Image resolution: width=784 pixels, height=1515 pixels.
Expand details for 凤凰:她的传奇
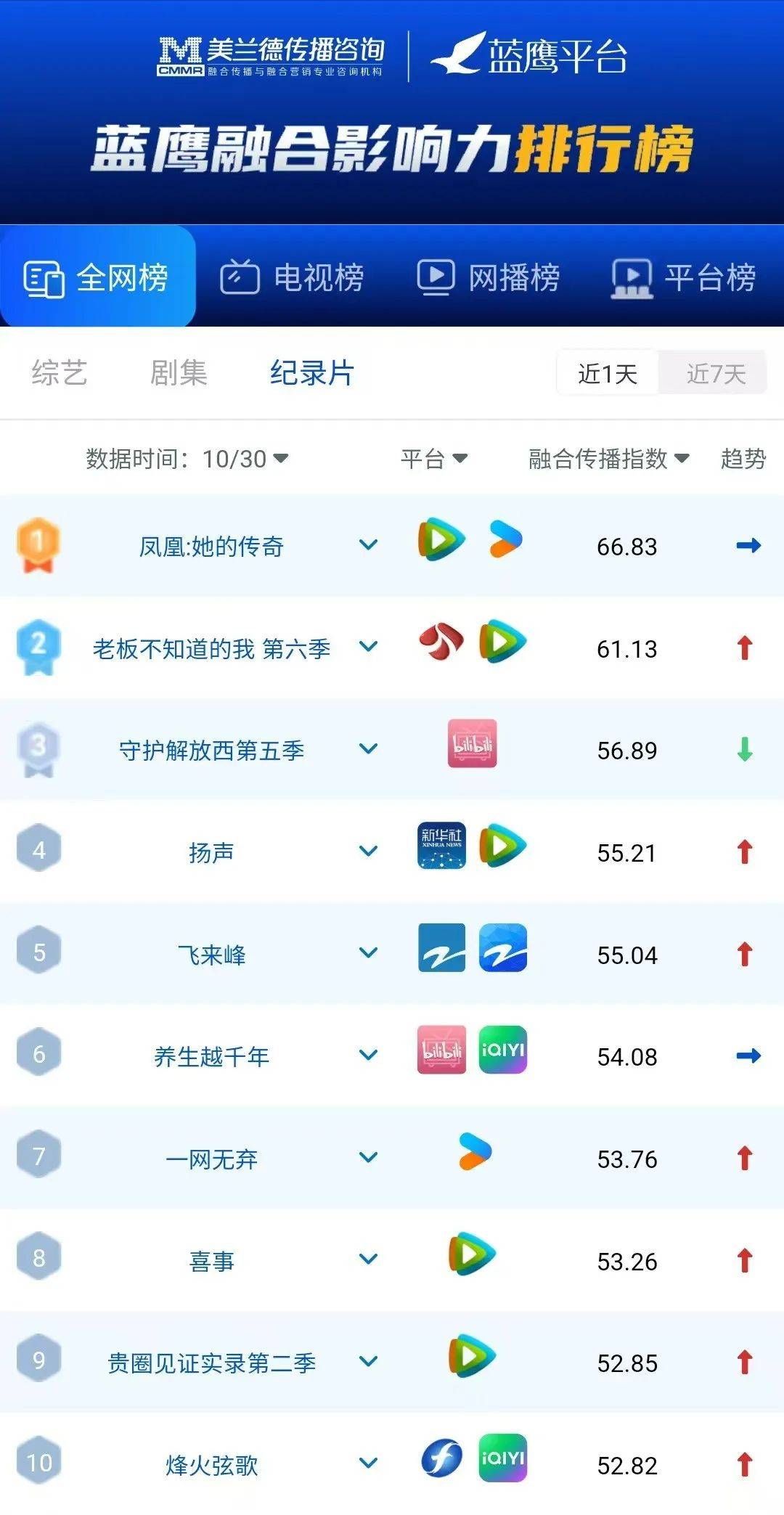click(369, 545)
